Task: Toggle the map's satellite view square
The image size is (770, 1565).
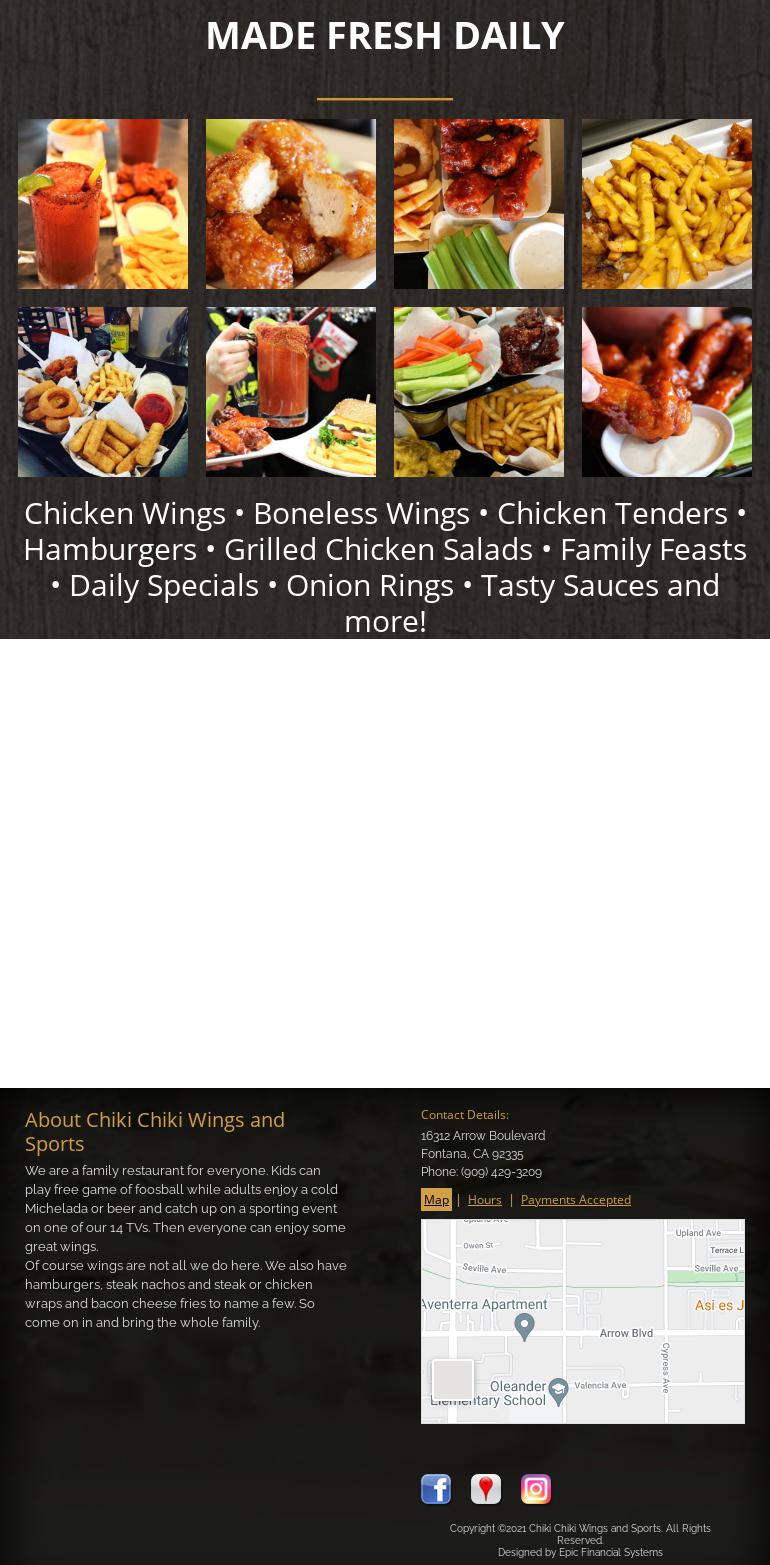Action: 452,1380
